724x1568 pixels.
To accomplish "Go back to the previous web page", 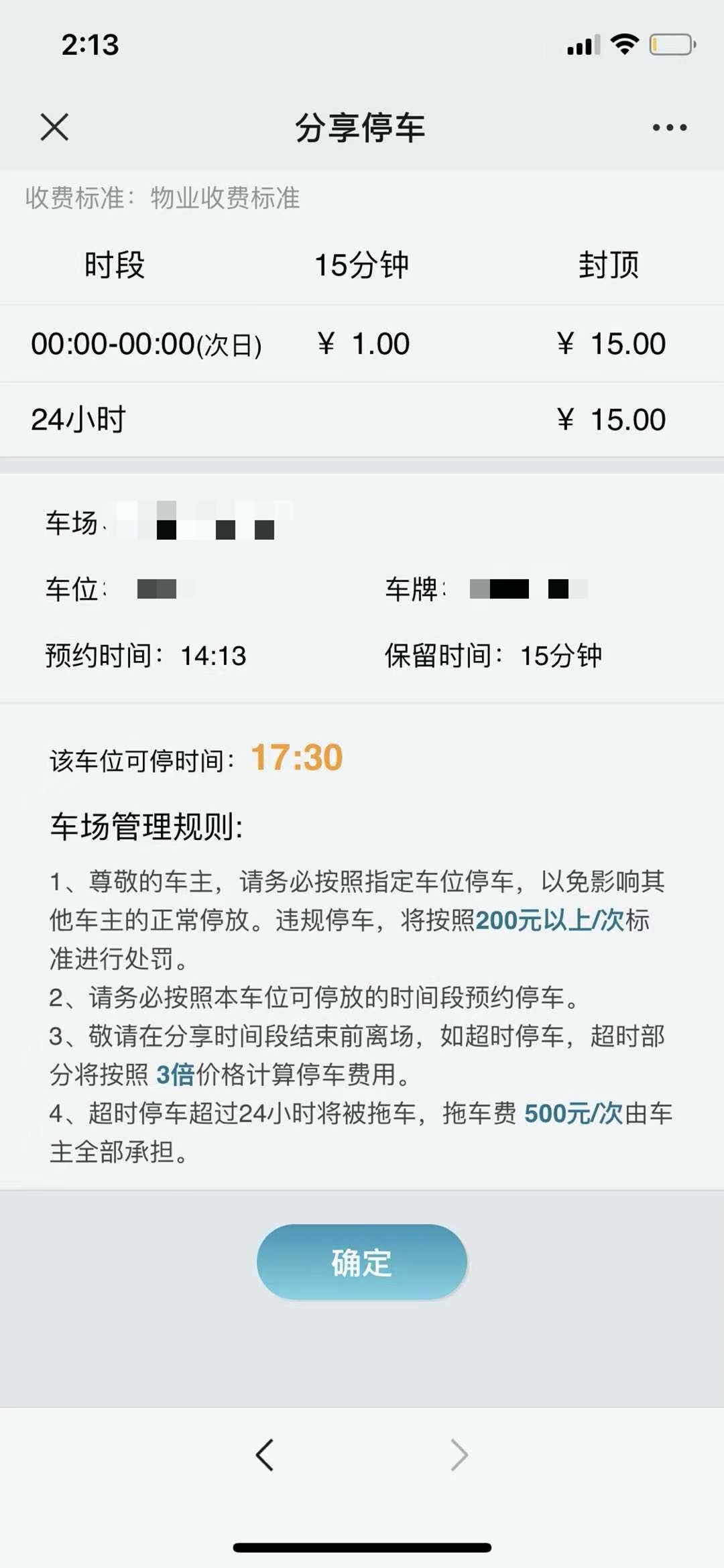I will [x=265, y=1455].
